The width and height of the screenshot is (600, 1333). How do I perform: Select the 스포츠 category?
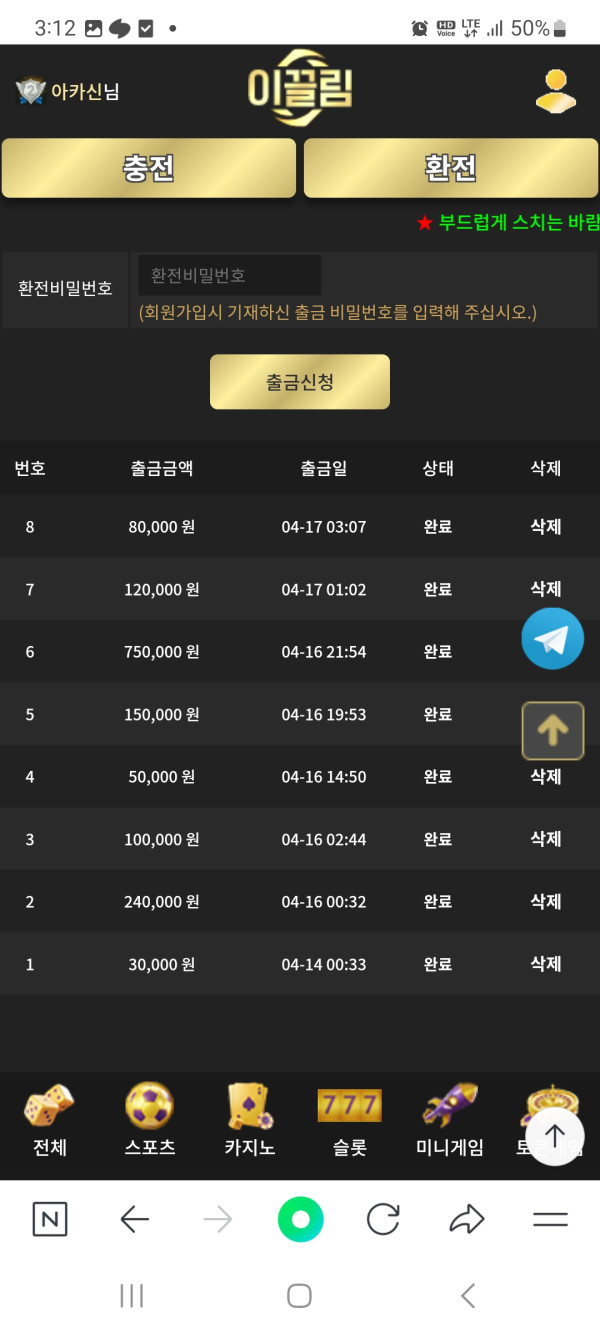tap(150, 1120)
